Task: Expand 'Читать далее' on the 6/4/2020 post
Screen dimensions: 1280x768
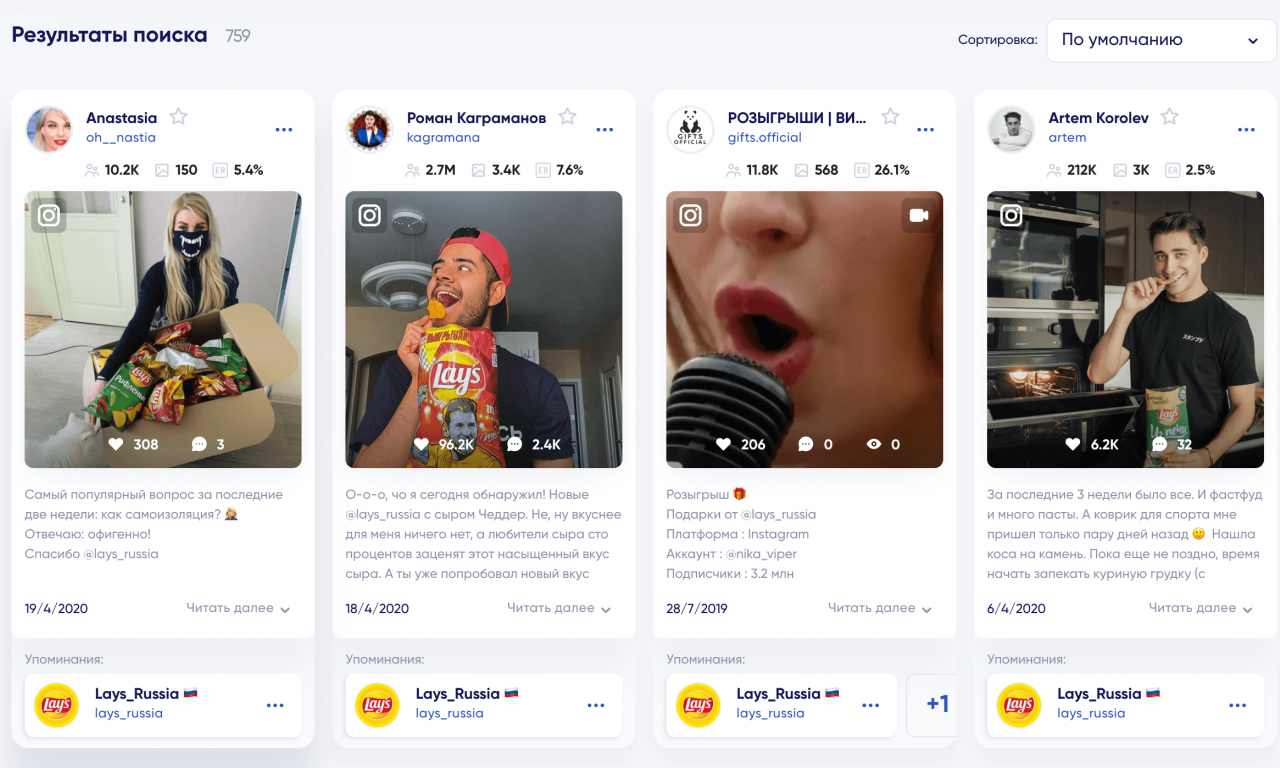Action: click(x=1201, y=608)
